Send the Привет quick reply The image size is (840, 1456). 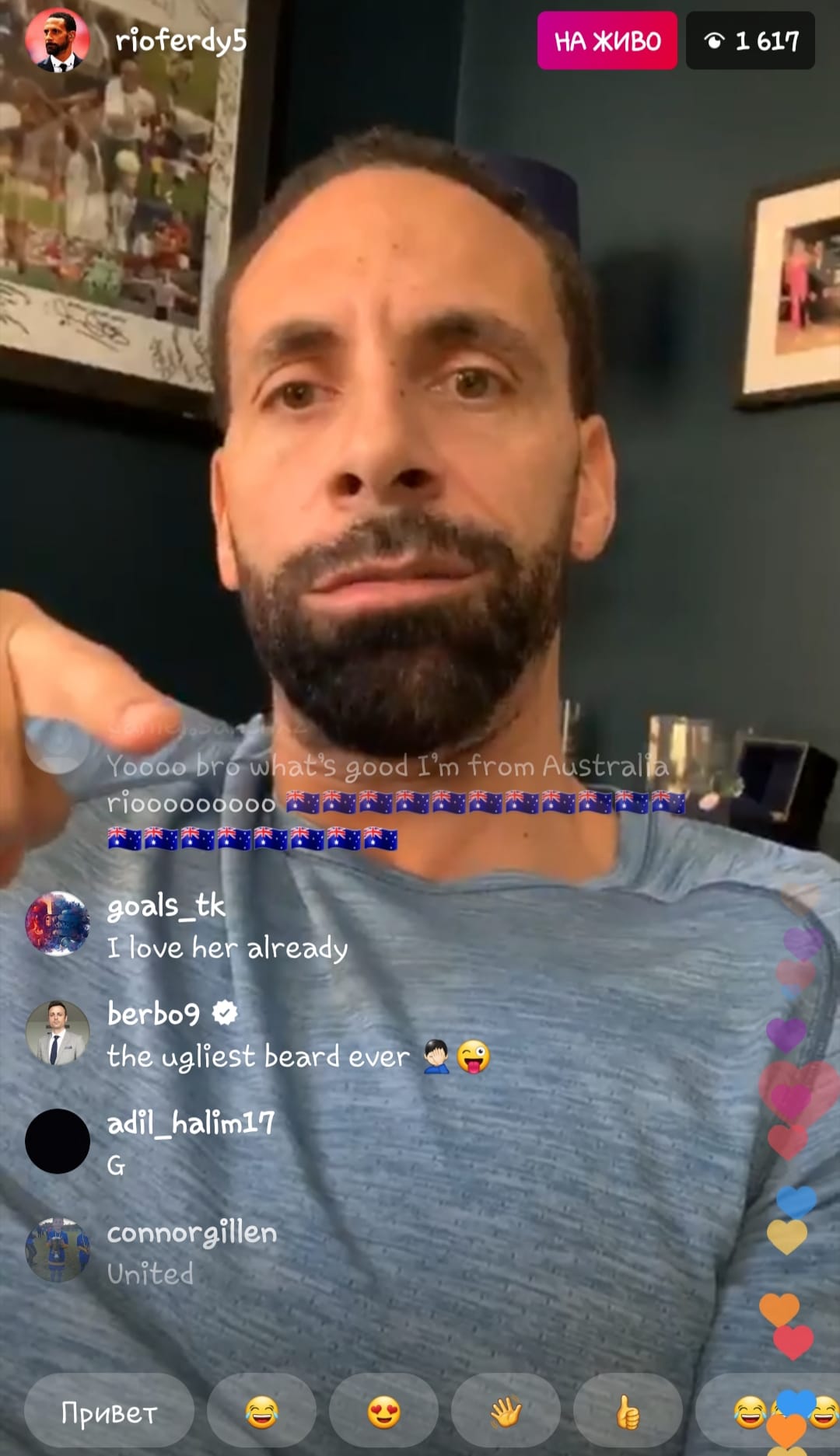pos(109,1412)
